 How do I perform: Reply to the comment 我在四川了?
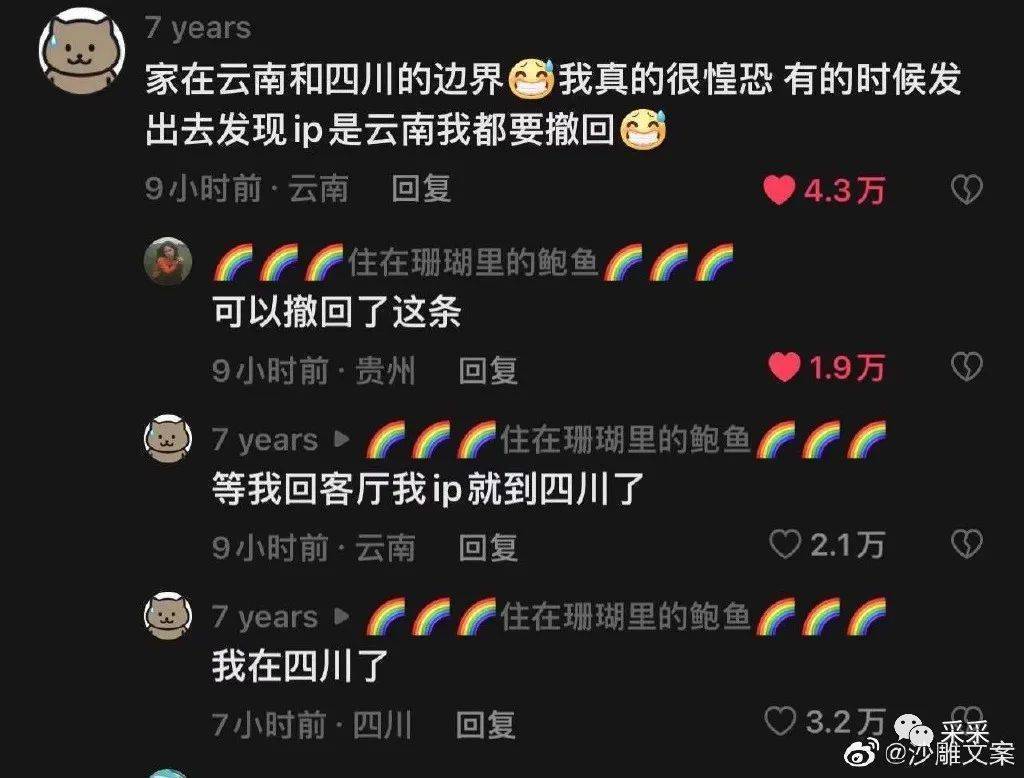(486, 723)
